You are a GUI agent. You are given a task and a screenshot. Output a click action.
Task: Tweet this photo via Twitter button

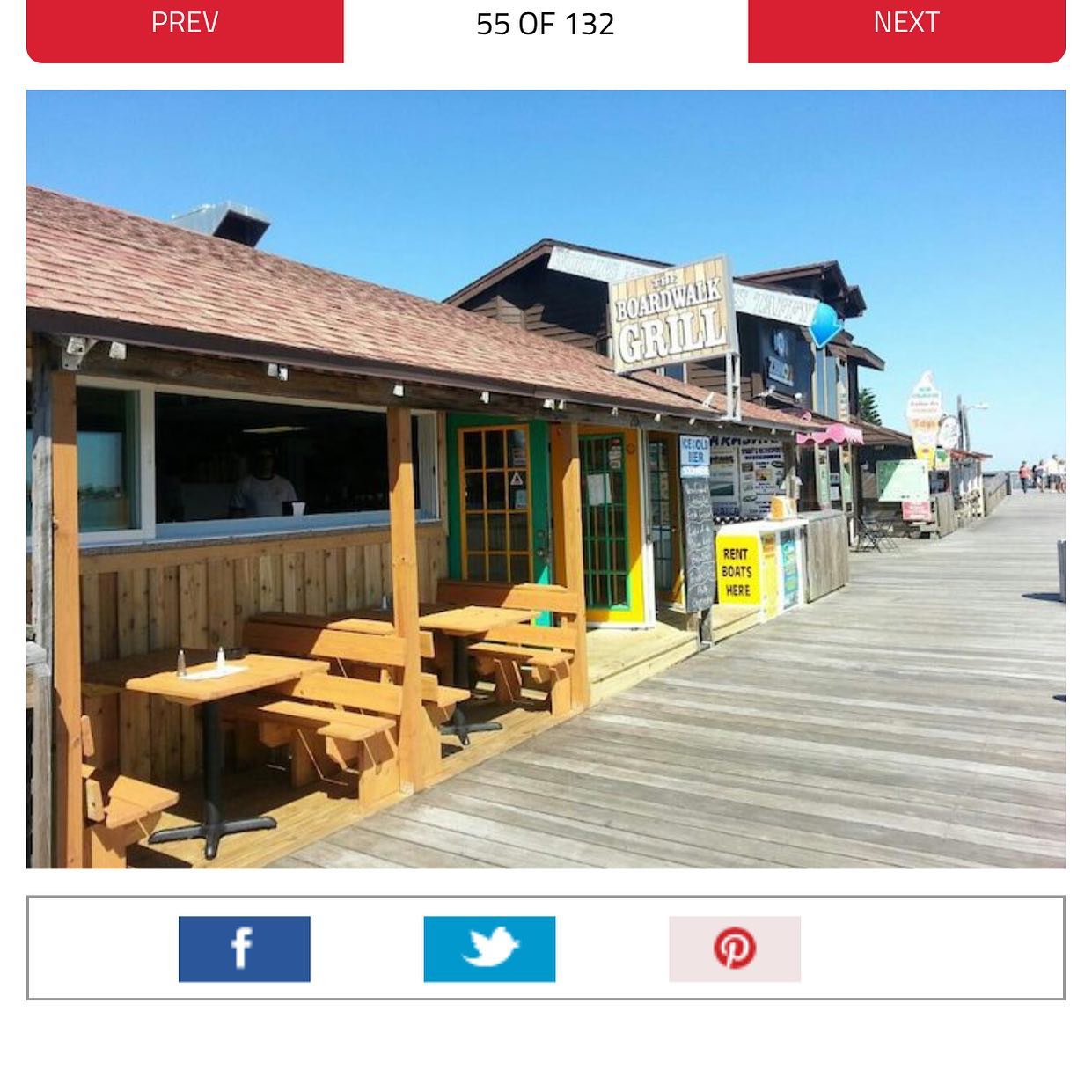489,949
